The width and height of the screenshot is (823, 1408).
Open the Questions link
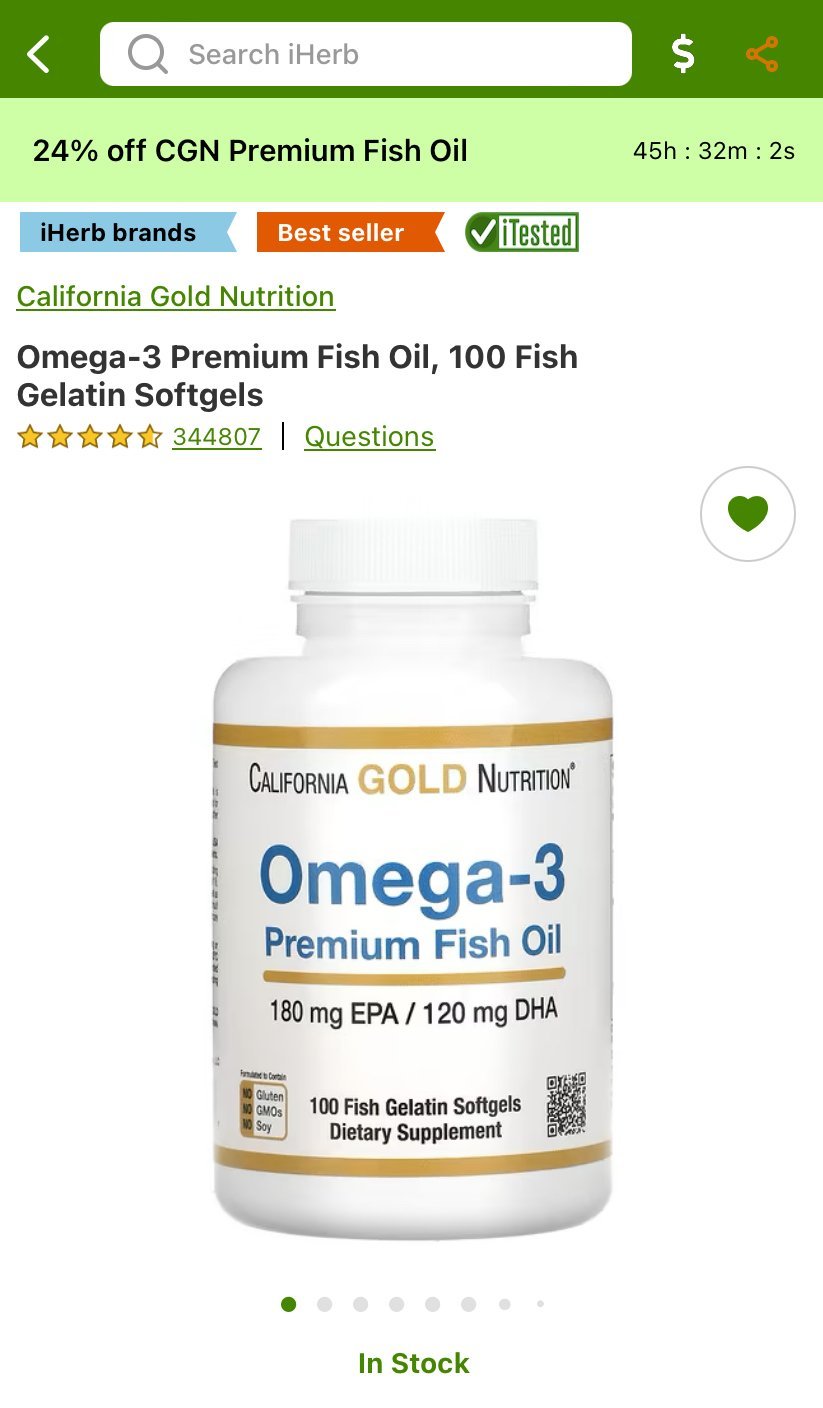pos(369,437)
